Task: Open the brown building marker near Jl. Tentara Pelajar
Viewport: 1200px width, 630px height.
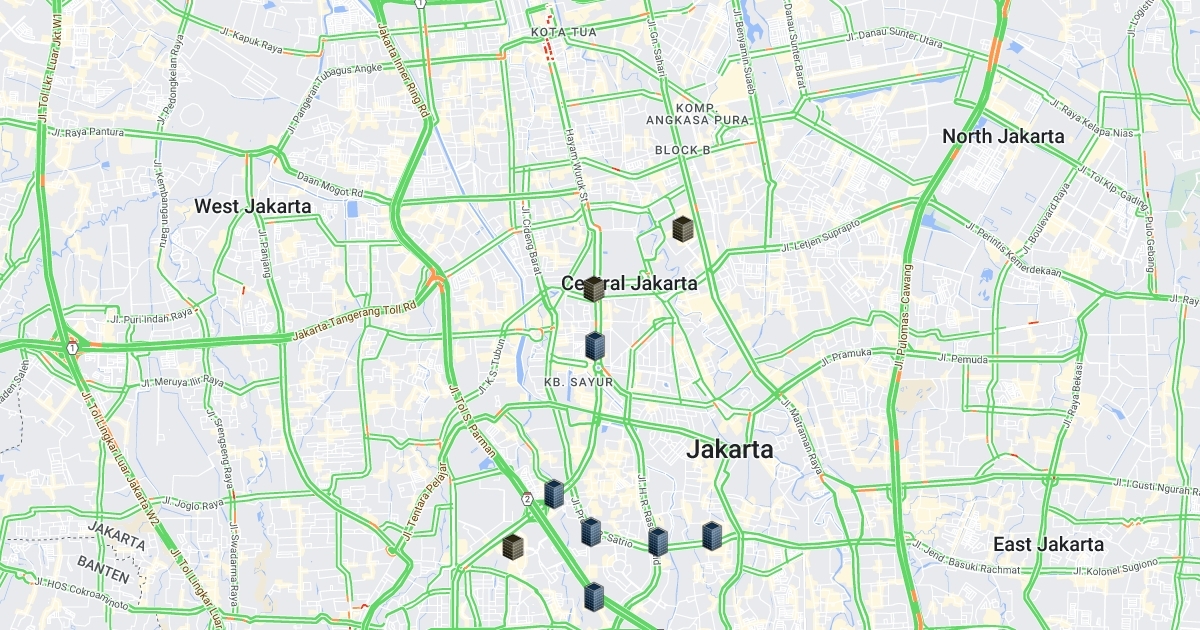Action: (513, 547)
